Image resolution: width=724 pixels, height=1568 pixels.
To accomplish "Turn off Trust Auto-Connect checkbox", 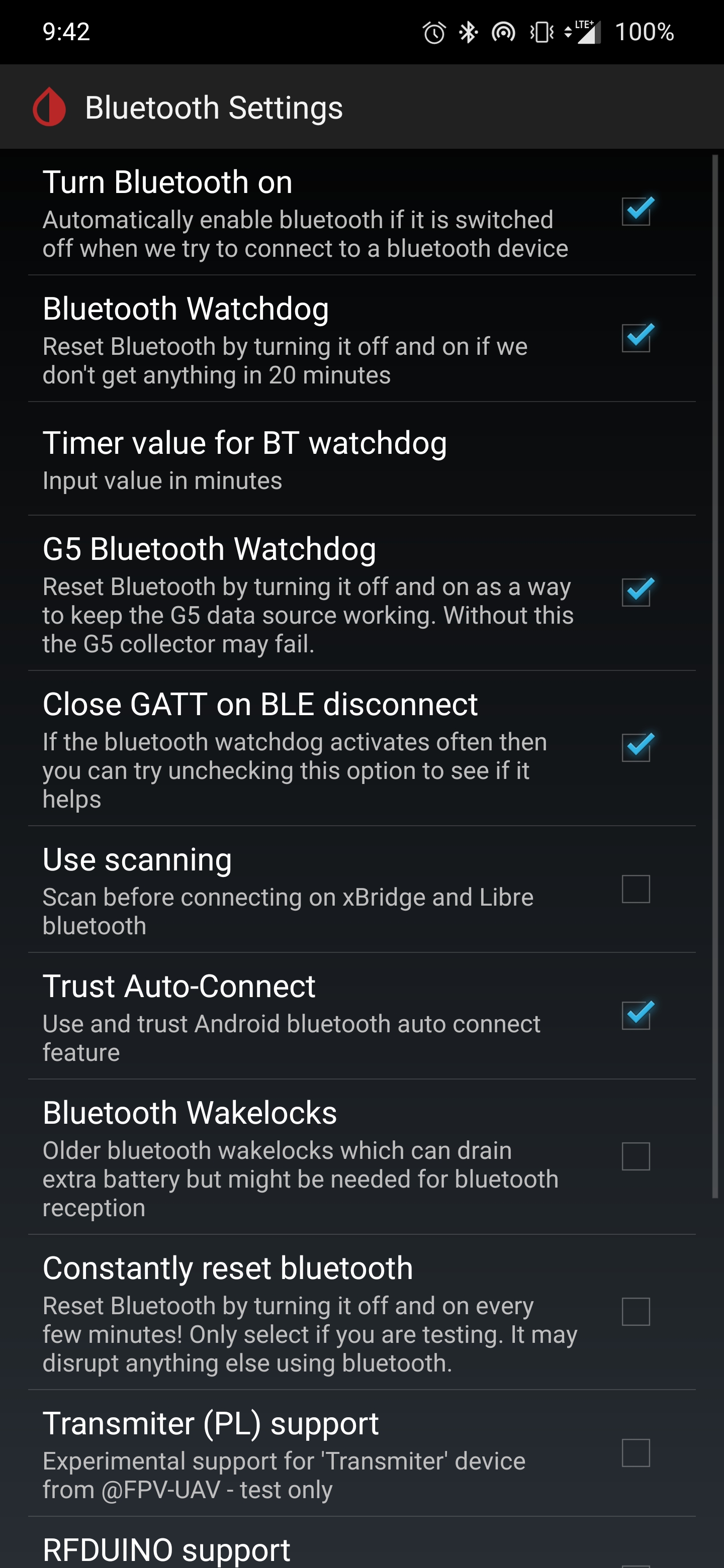I will (636, 1015).
